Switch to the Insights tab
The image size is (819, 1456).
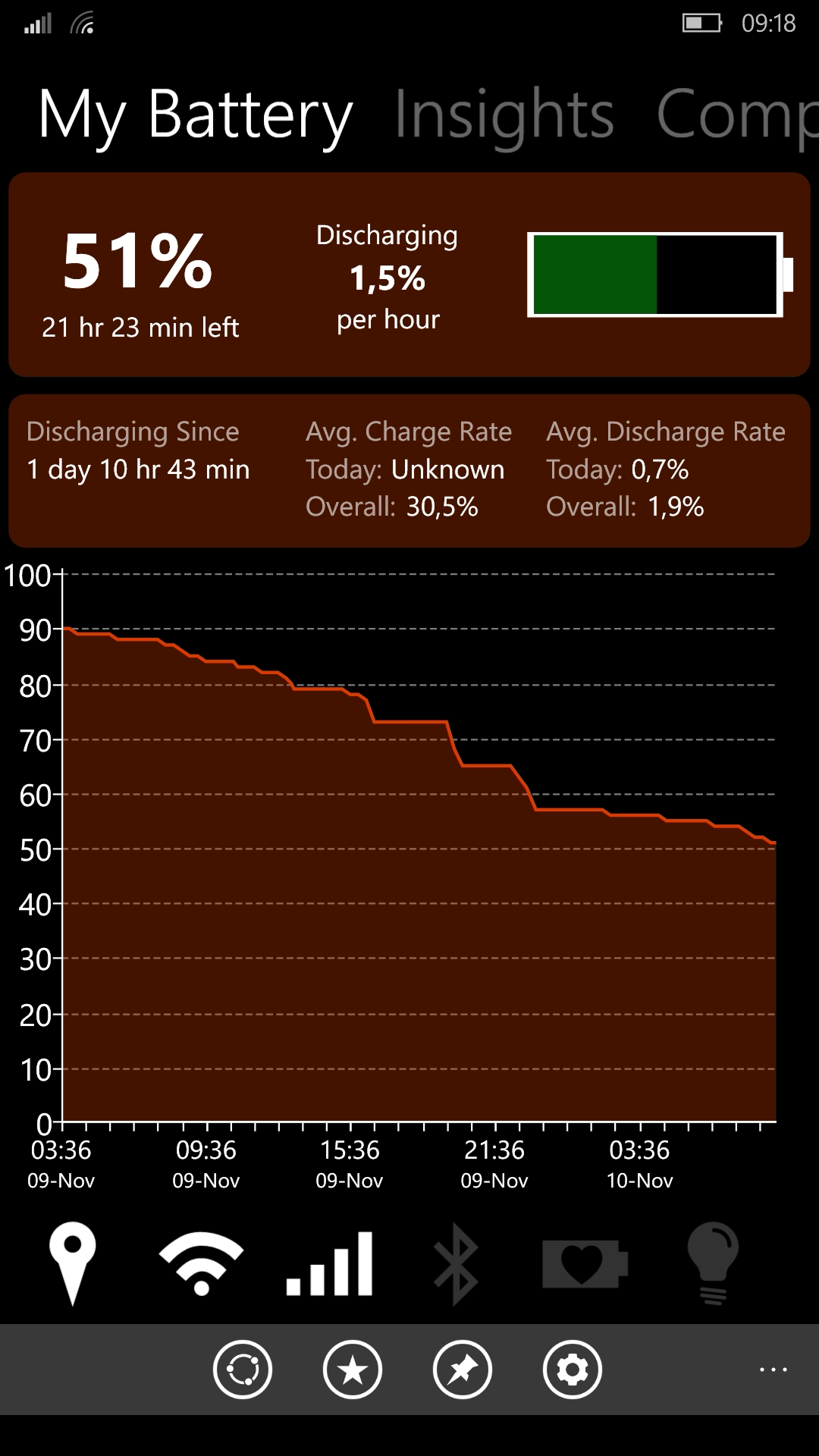coord(504,116)
